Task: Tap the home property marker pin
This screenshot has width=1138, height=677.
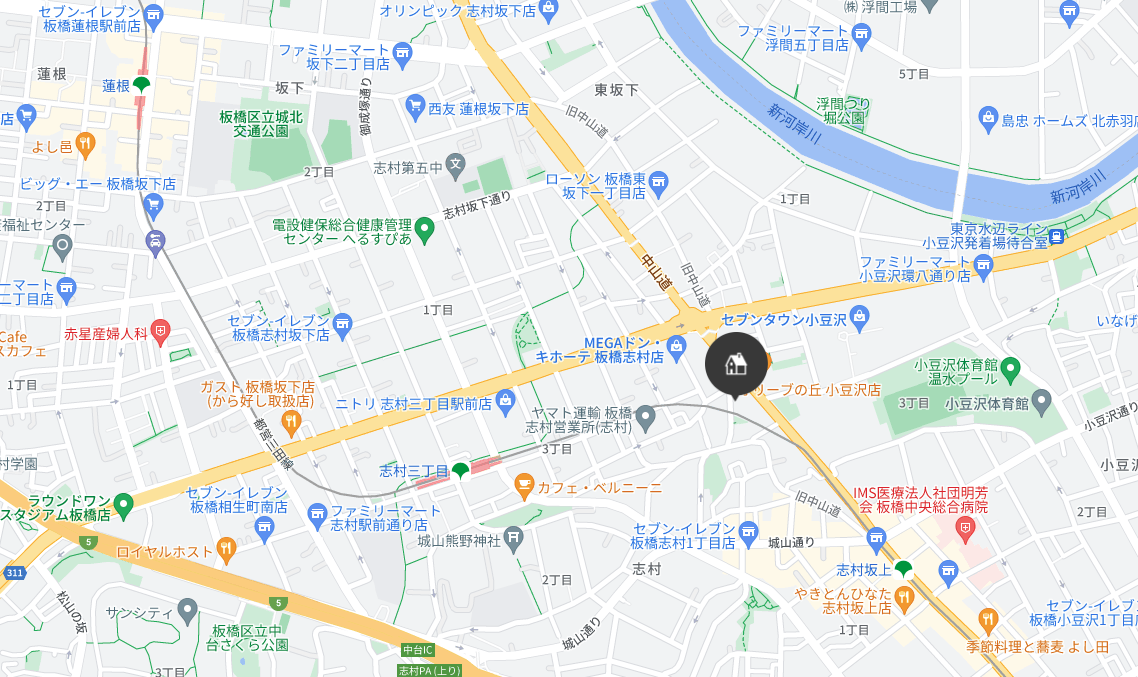Action: tap(736, 364)
